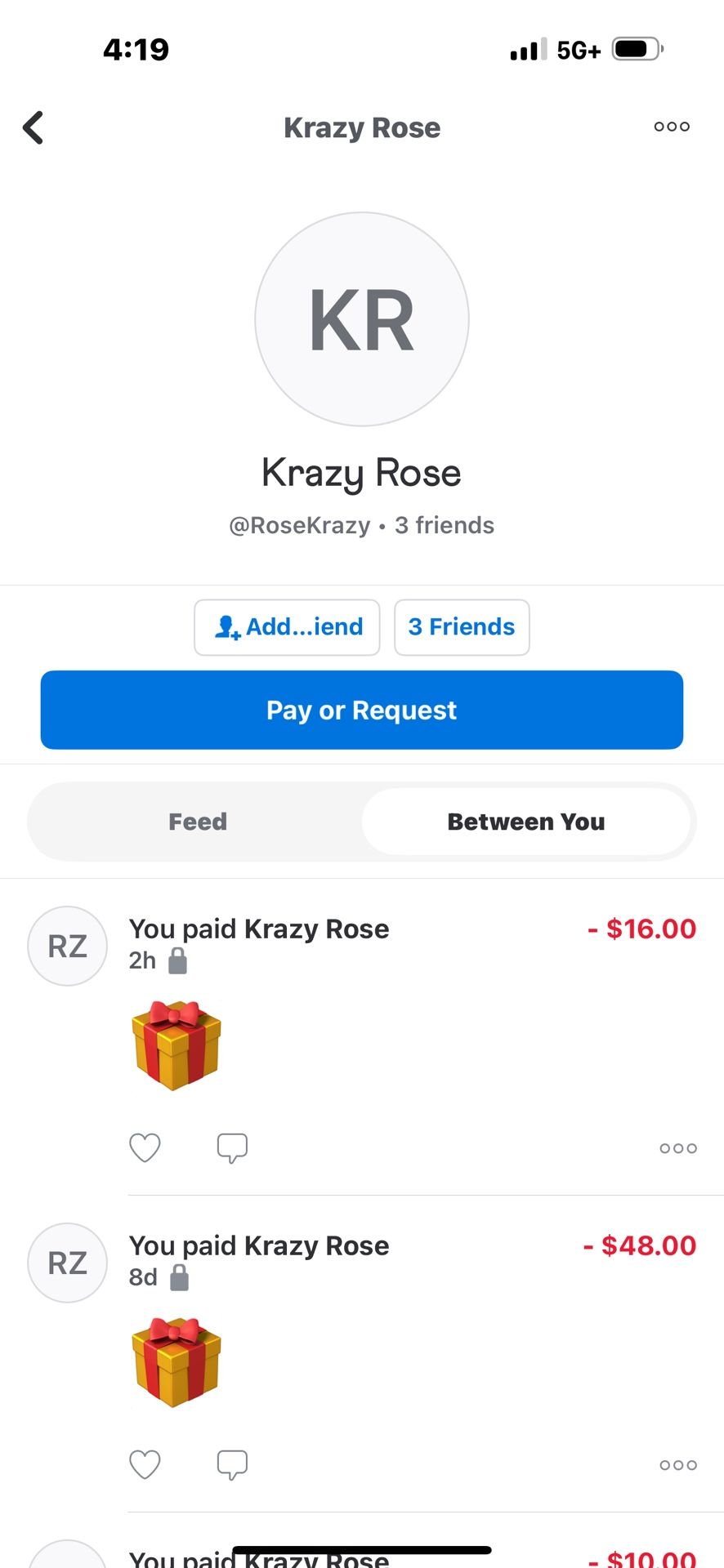724x1568 pixels.
Task: Switch to the Feed tab
Action: click(198, 822)
